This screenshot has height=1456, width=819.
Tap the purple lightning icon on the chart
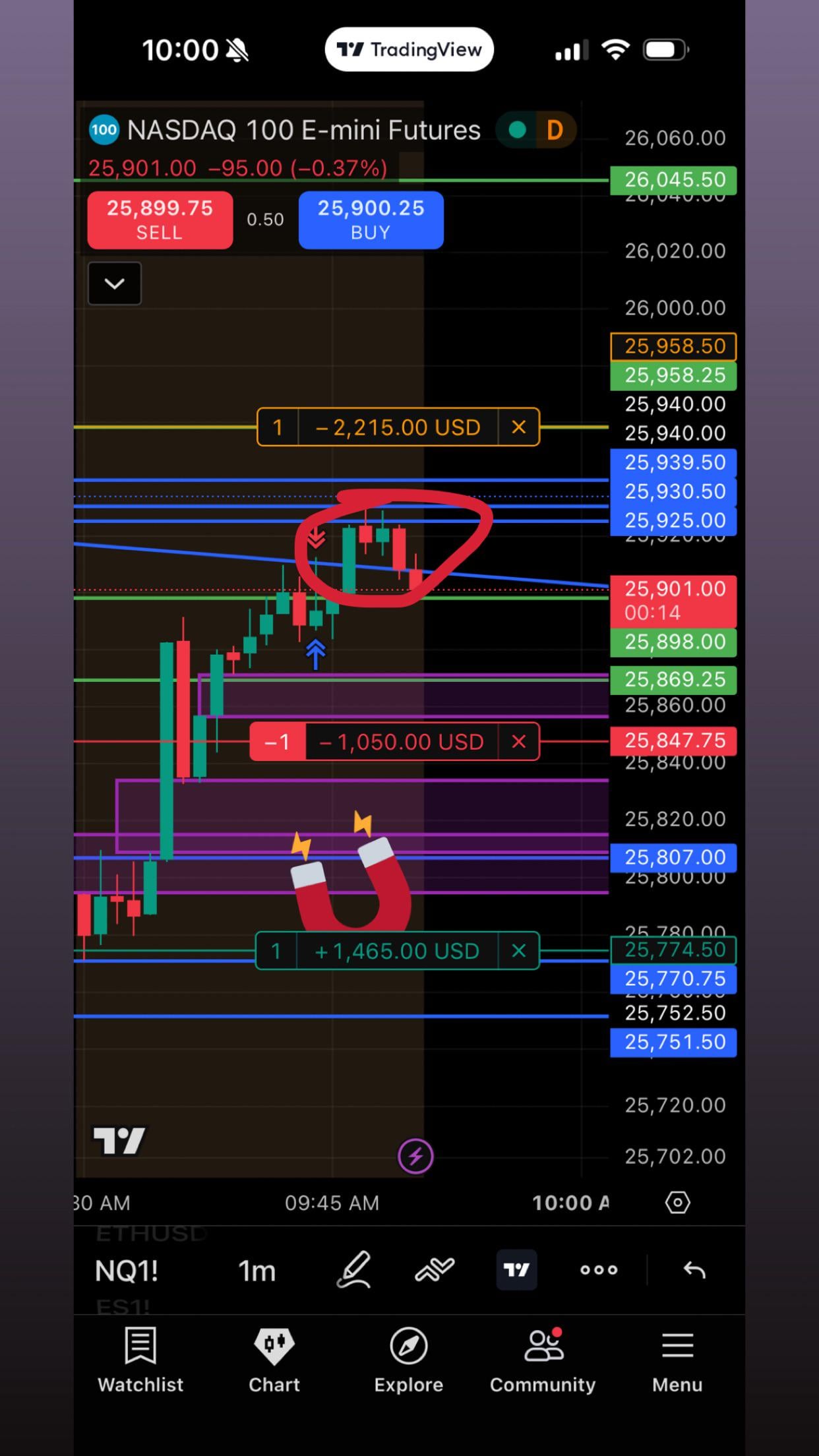(415, 1156)
